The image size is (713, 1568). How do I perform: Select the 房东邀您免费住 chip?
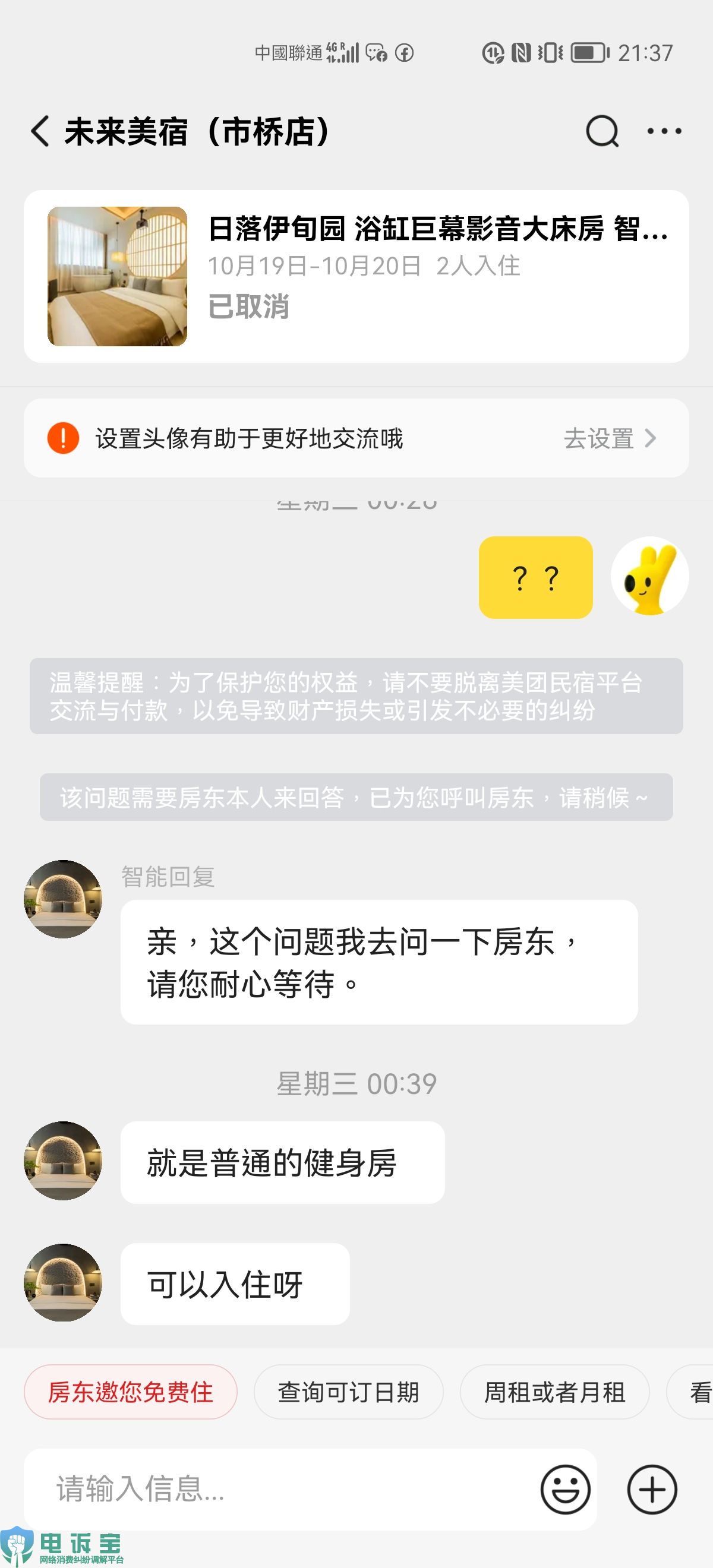point(130,1392)
